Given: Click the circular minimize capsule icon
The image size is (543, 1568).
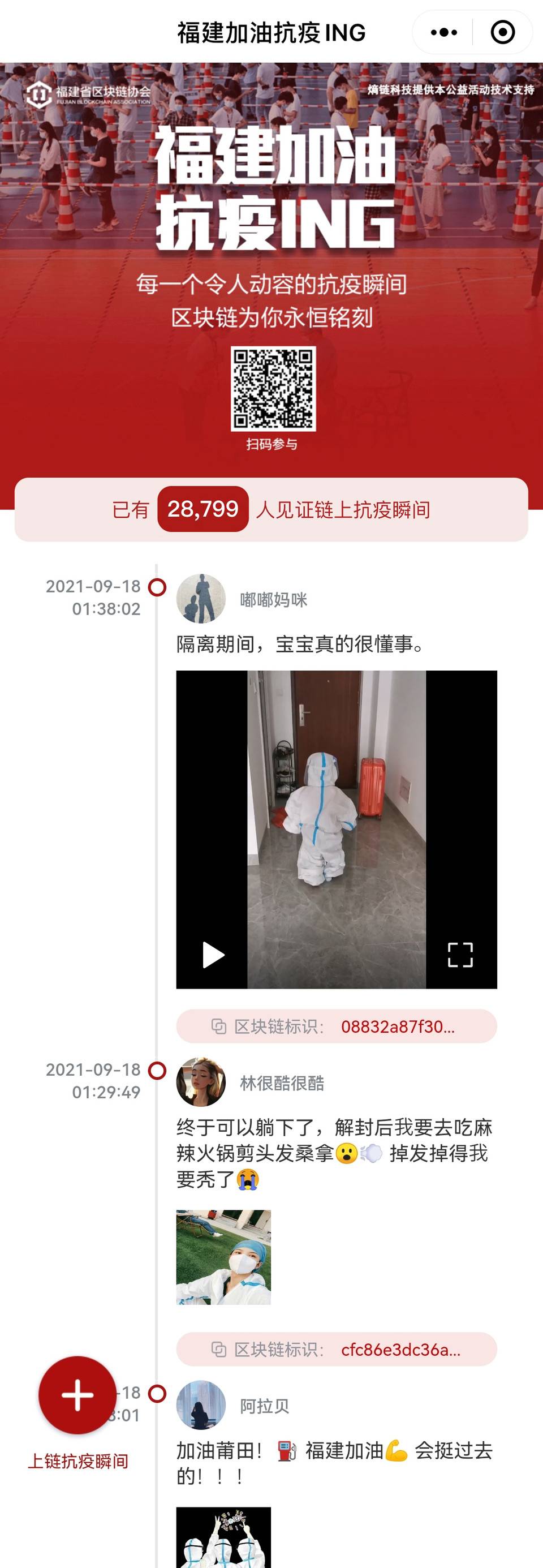Looking at the screenshot, I should (503, 32).
